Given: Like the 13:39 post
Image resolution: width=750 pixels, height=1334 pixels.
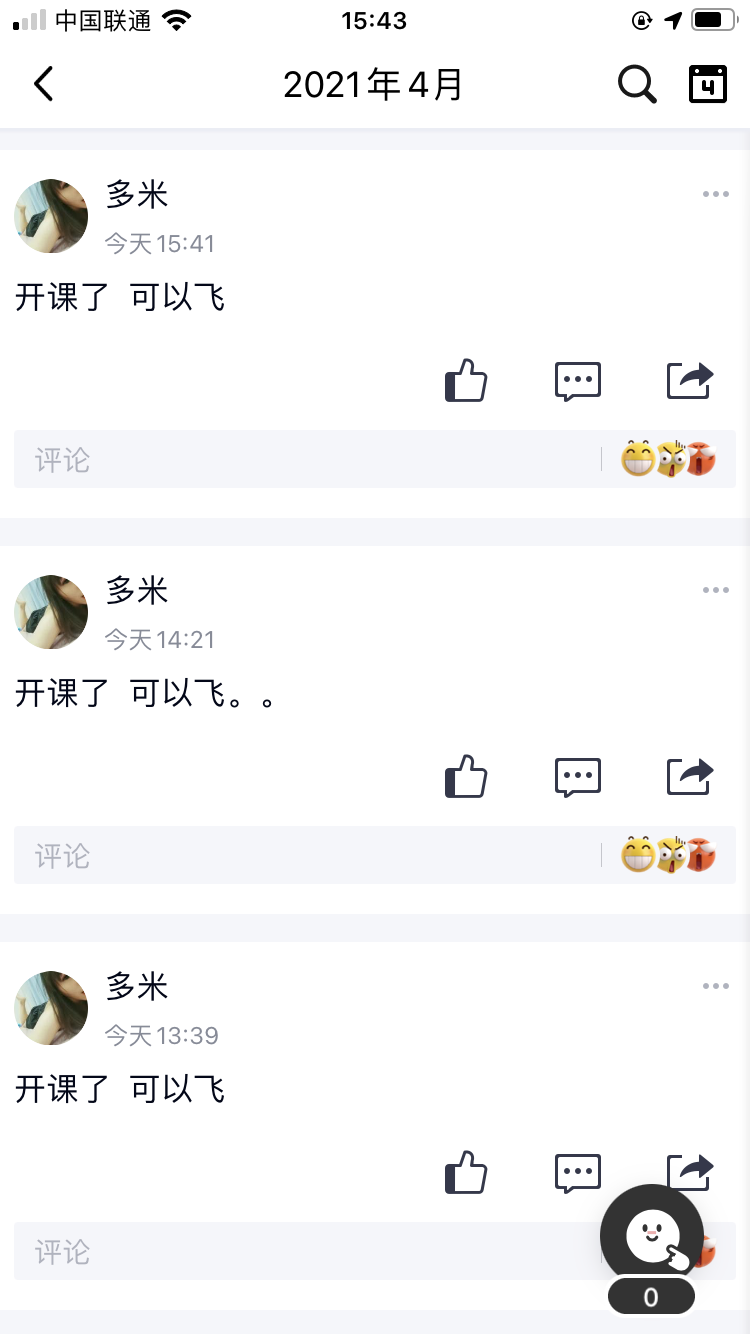Looking at the screenshot, I should [x=466, y=1172].
